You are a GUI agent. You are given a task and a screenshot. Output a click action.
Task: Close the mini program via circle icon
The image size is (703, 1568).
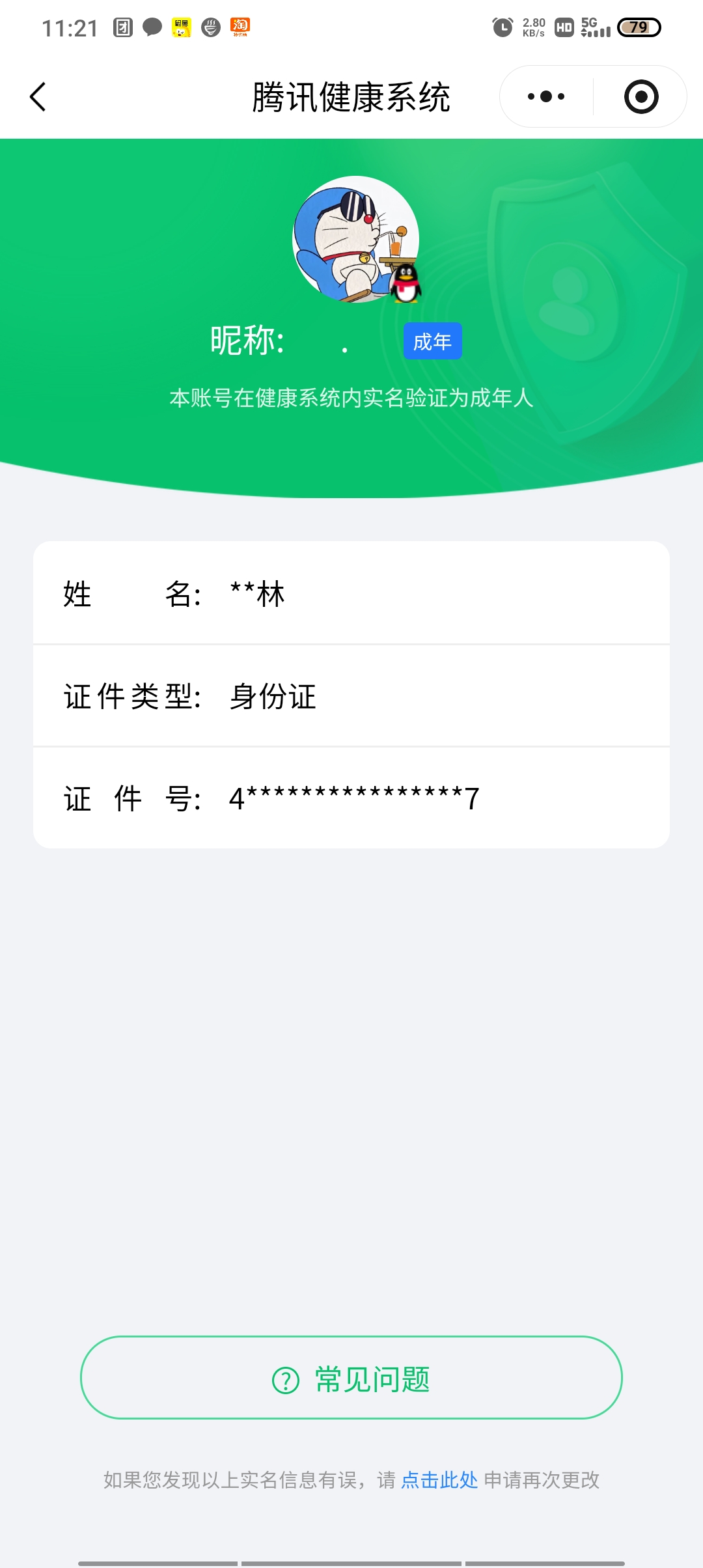pos(641,97)
